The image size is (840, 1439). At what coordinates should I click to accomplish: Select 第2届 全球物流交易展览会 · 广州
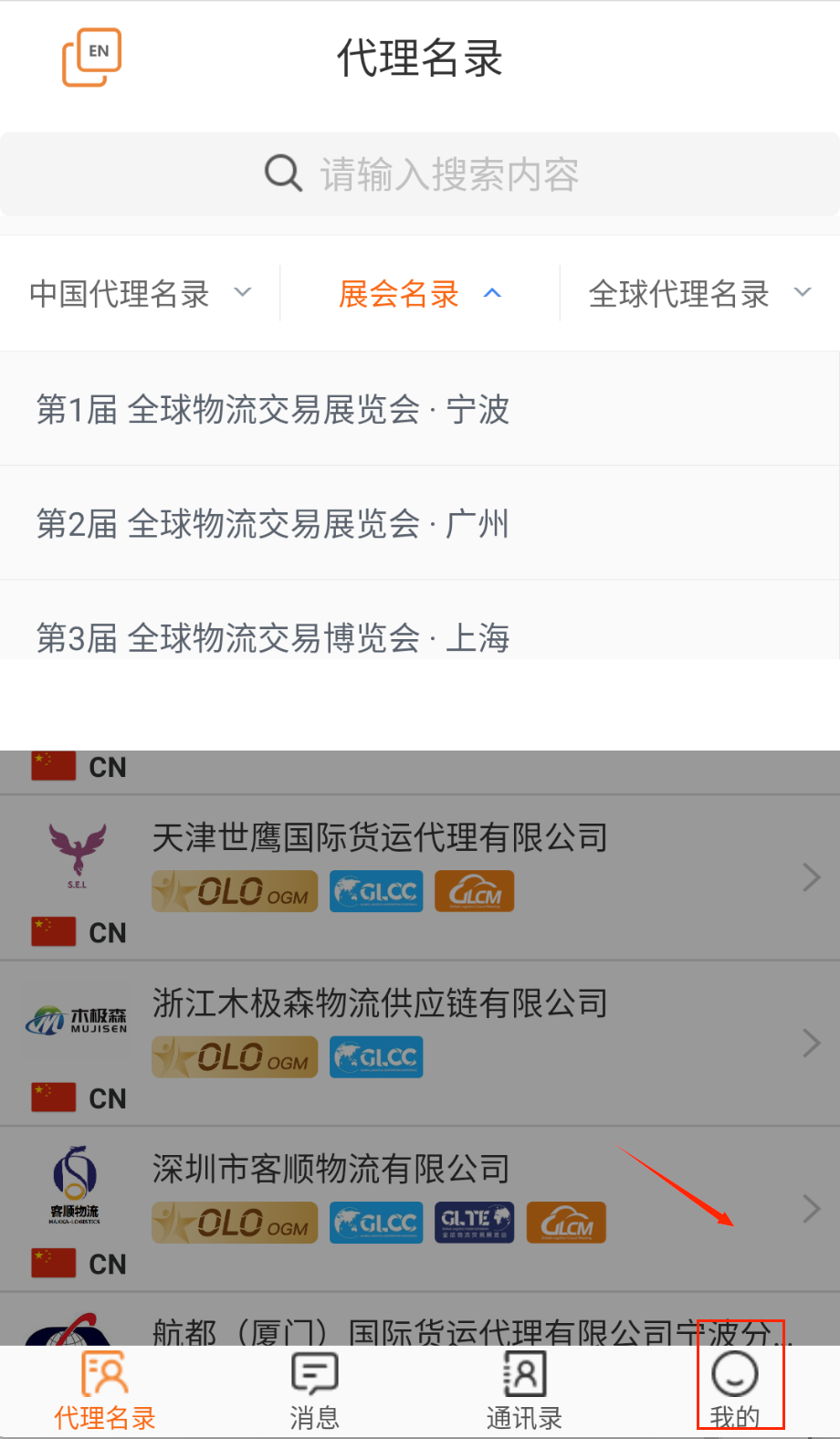272,524
